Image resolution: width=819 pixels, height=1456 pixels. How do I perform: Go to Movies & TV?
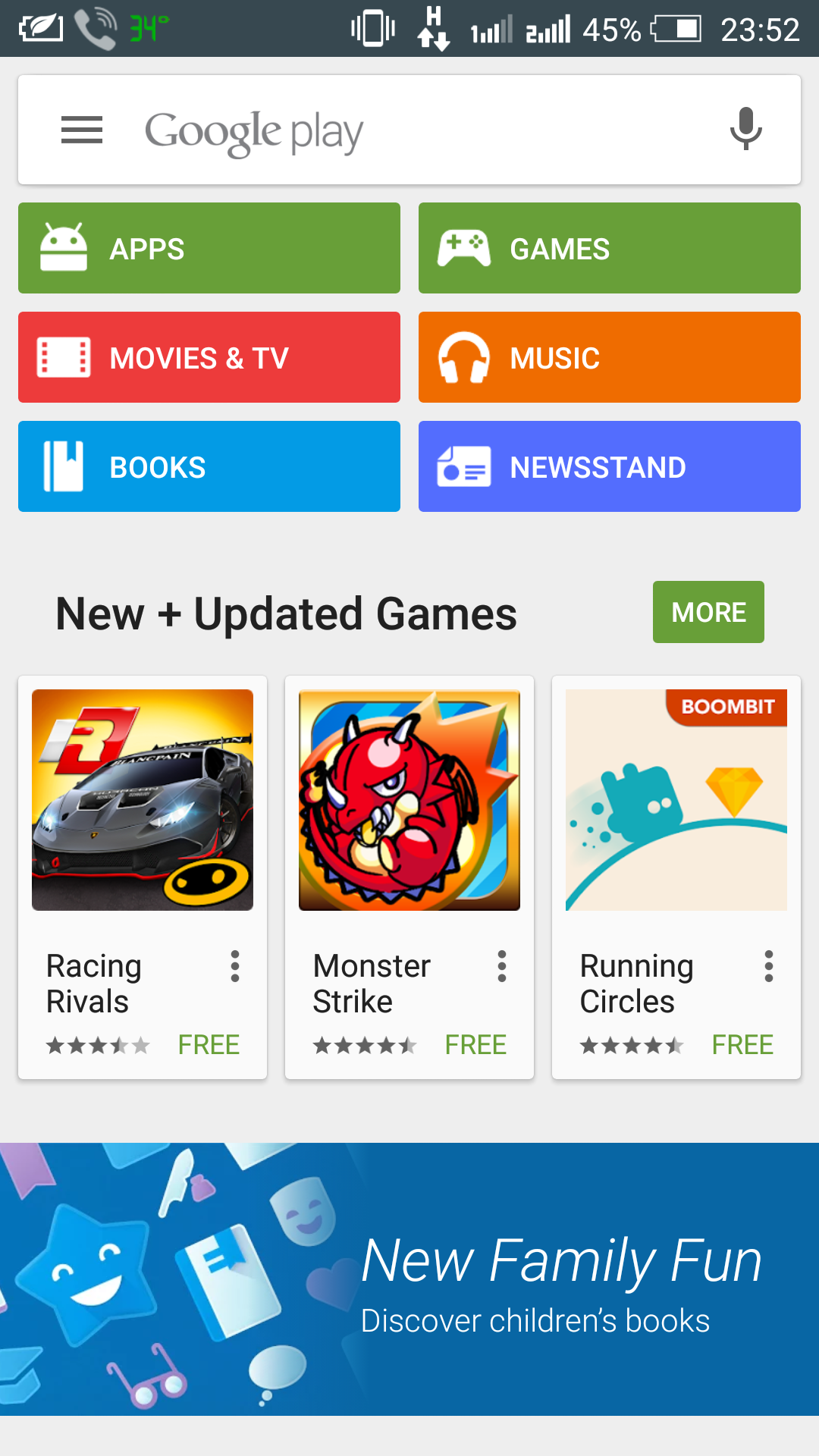click(x=209, y=357)
